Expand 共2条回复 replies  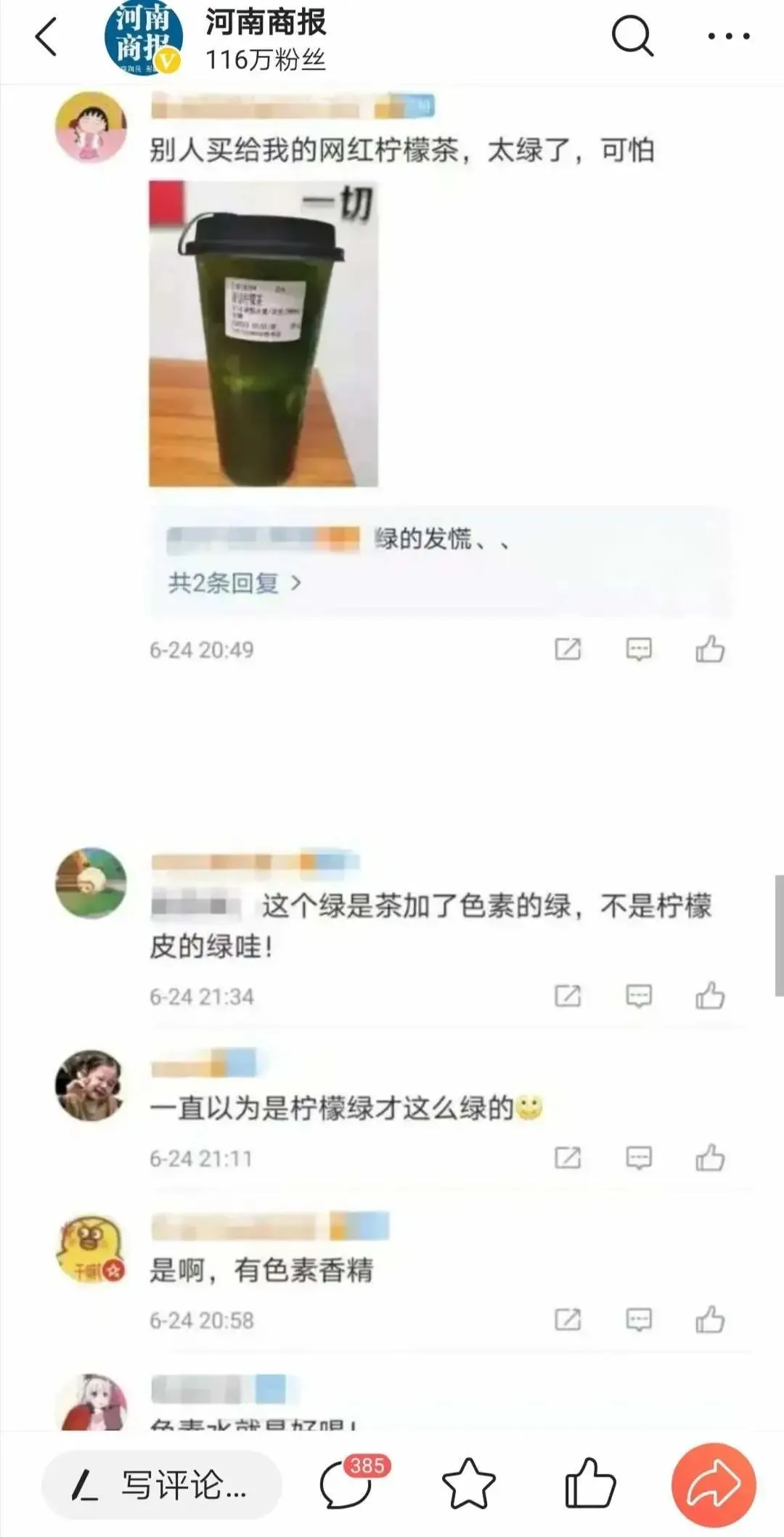coord(234,583)
